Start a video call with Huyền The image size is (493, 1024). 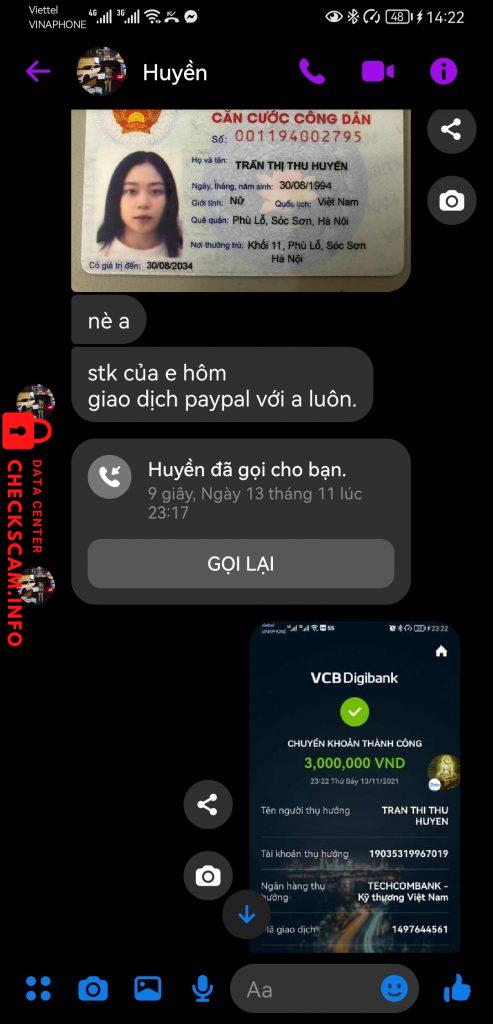[378, 71]
